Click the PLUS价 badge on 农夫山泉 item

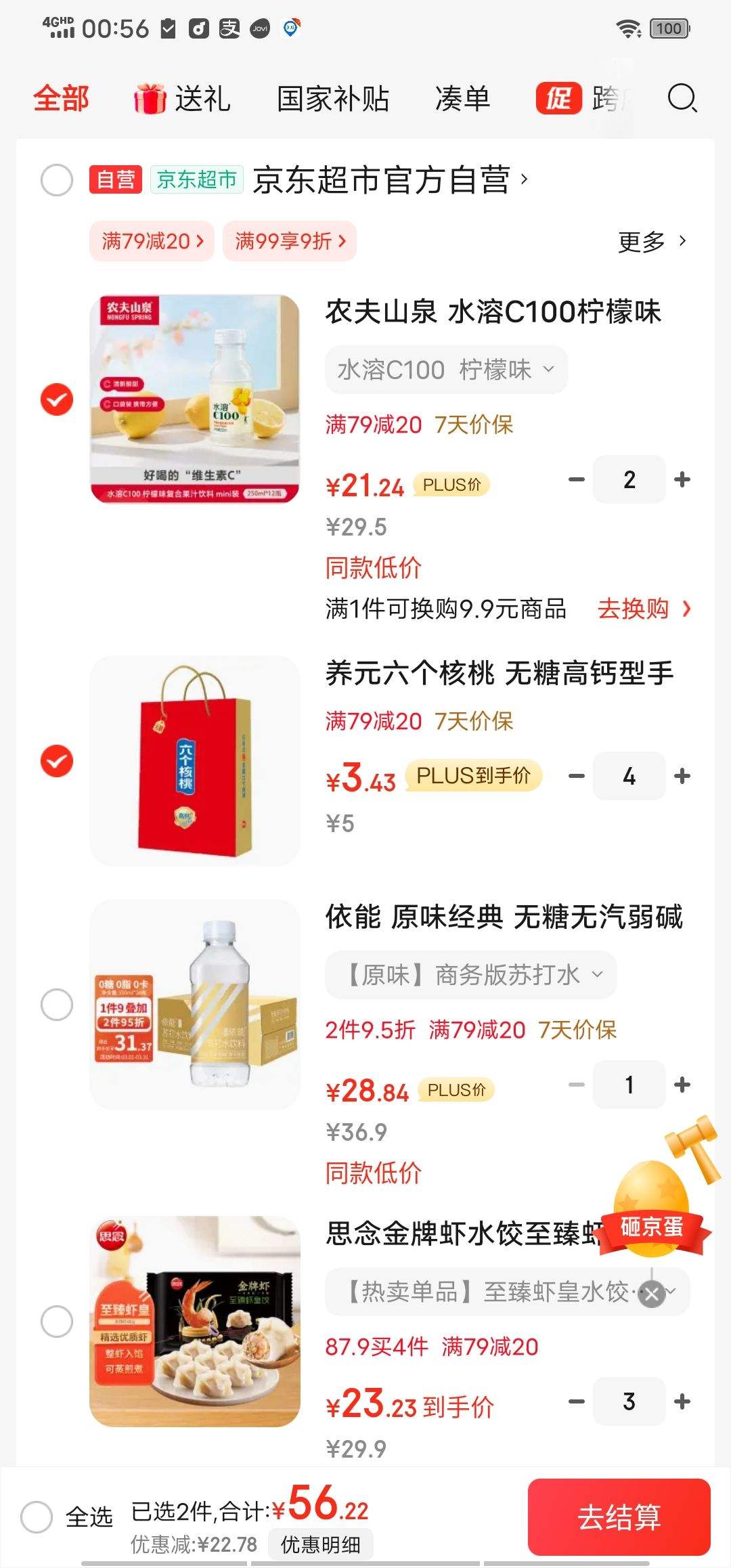point(450,485)
